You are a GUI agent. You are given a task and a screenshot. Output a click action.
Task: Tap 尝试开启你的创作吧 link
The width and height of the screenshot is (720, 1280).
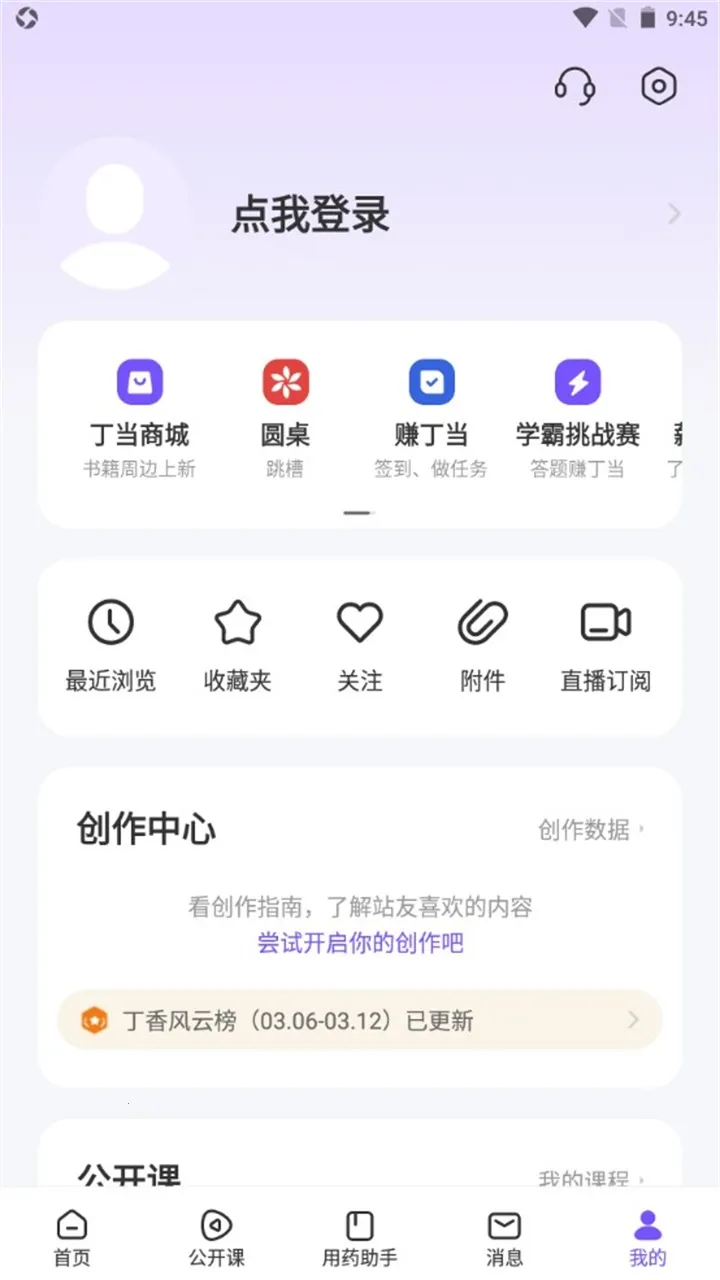pos(360,943)
